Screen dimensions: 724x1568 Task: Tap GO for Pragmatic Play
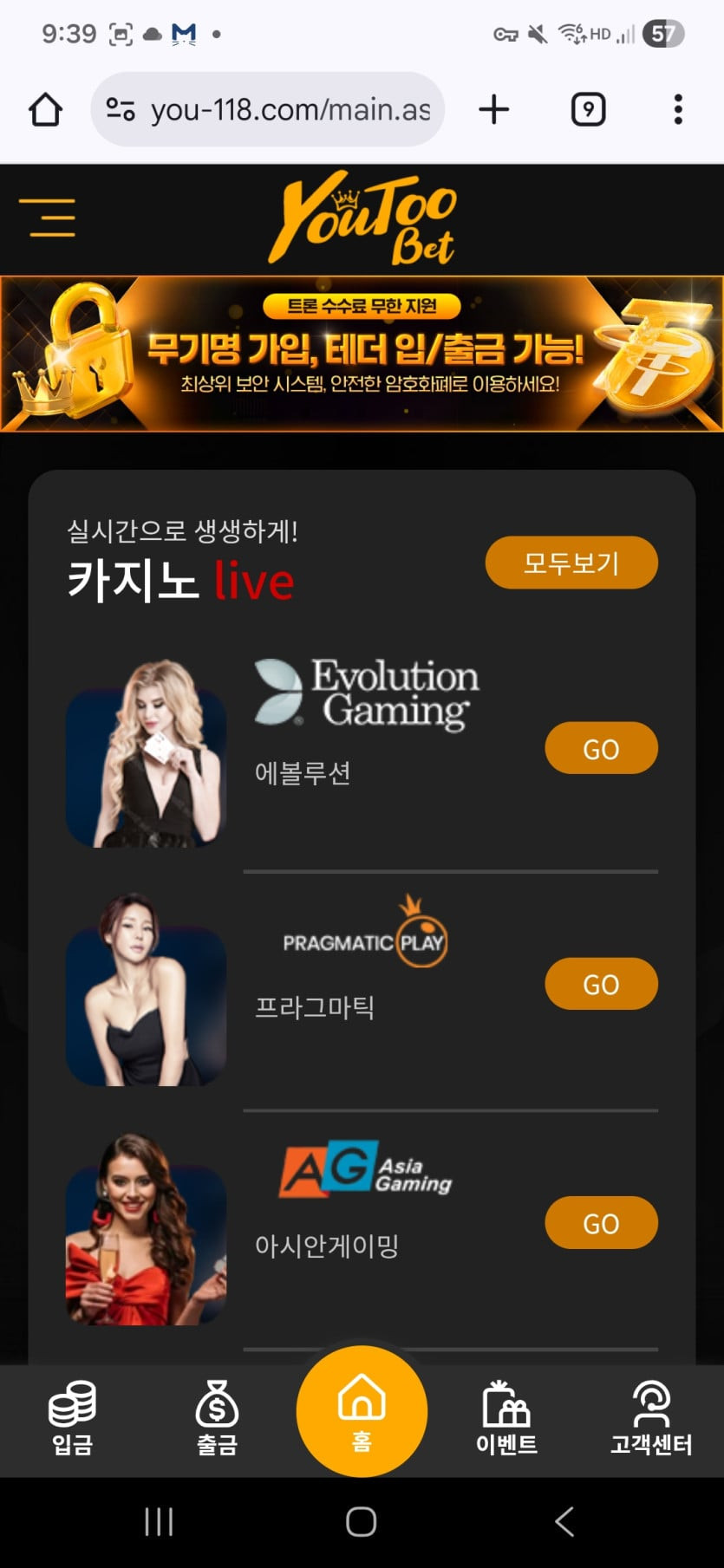(601, 984)
